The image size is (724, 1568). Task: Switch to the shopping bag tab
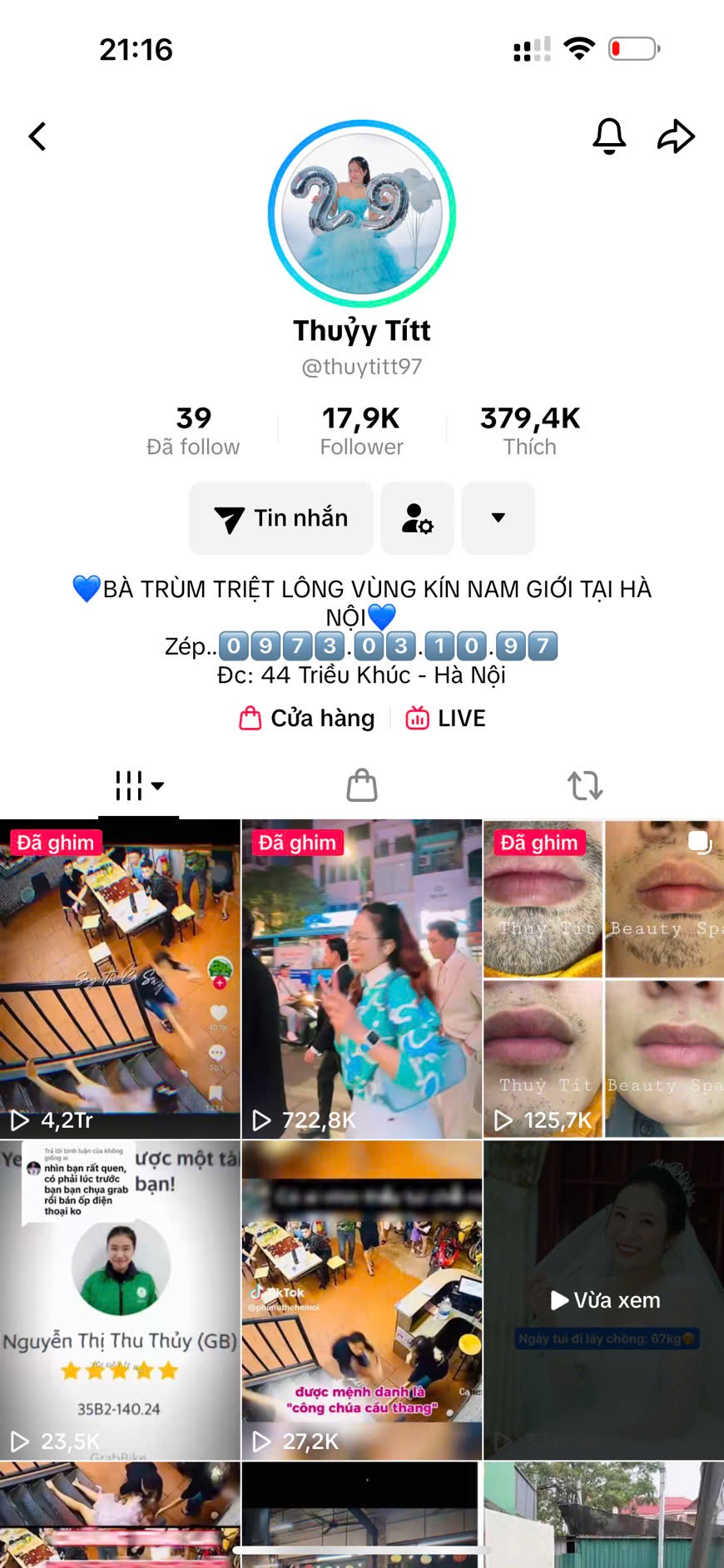click(362, 785)
